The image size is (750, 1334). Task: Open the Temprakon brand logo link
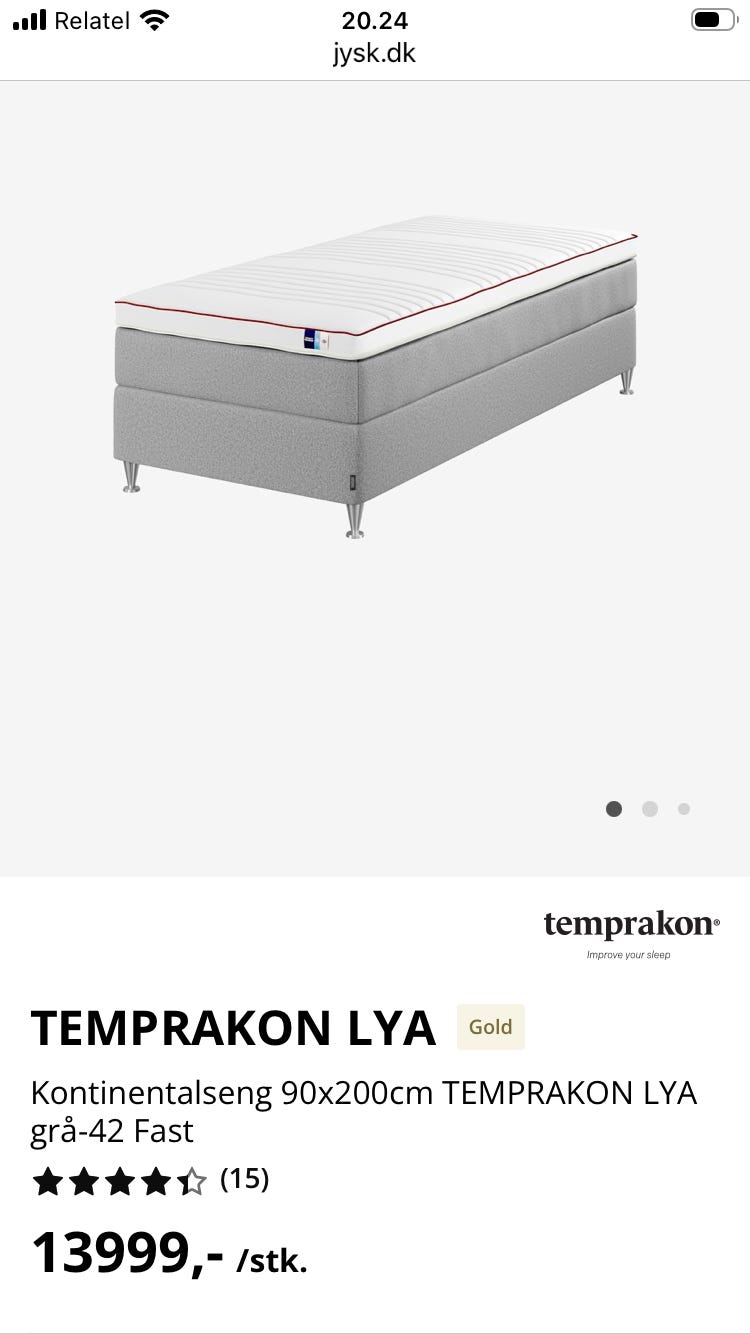pyautogui.click(x=631, y=934)
